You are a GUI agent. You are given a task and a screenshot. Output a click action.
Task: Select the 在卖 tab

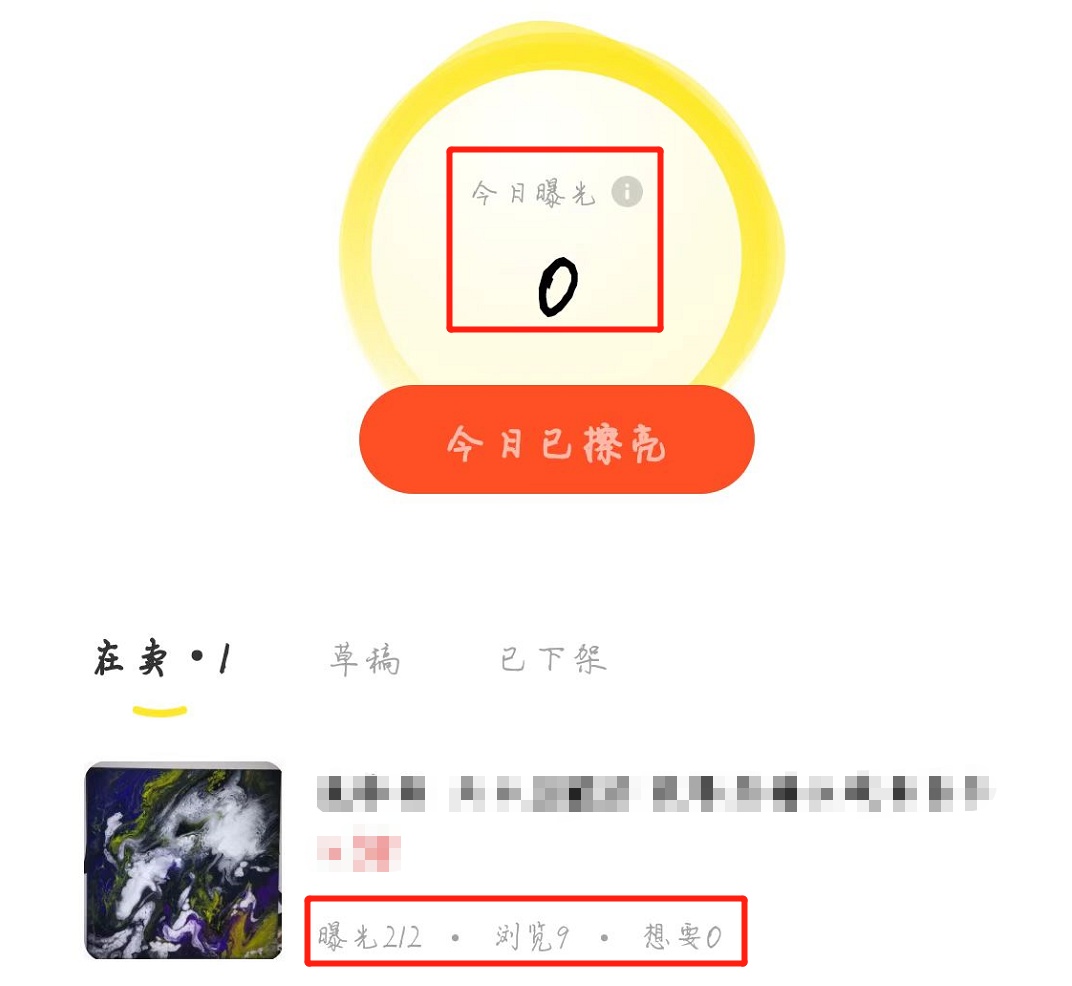click(x=161, y=660)
